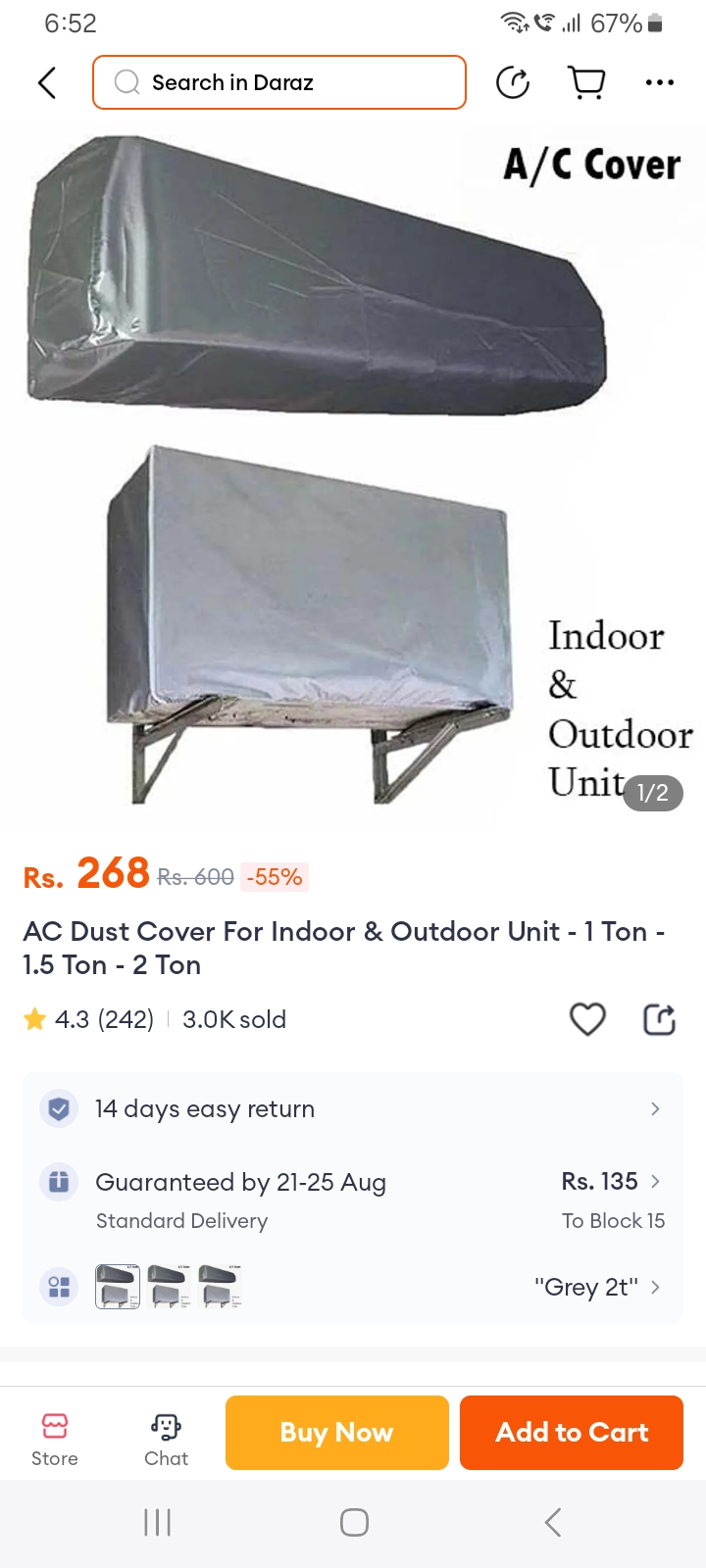Go back to the previous page
The image size is (706, 1568).
tap(46, 82)
